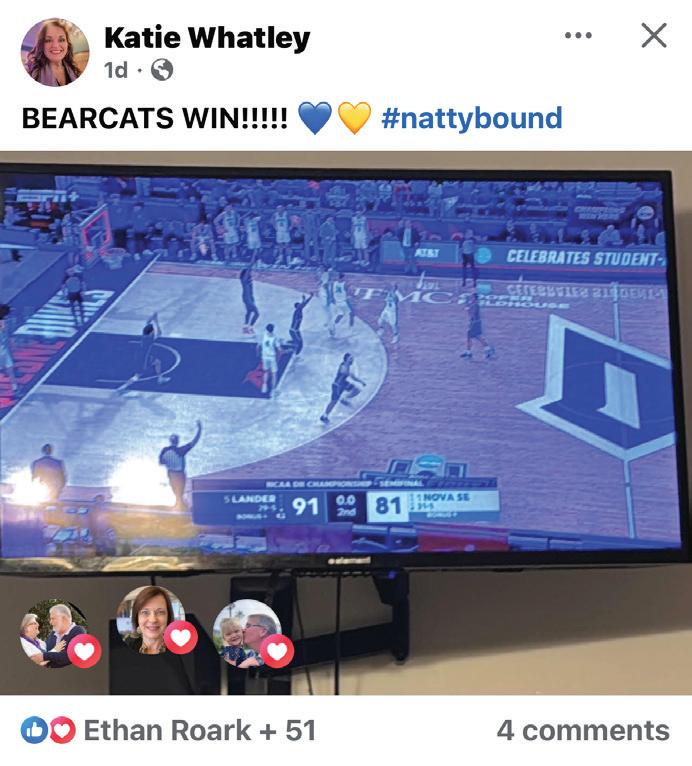This screenshot has width=692, height=766.
Task: Open the 4 comments
Action: (x=582, y=731)
